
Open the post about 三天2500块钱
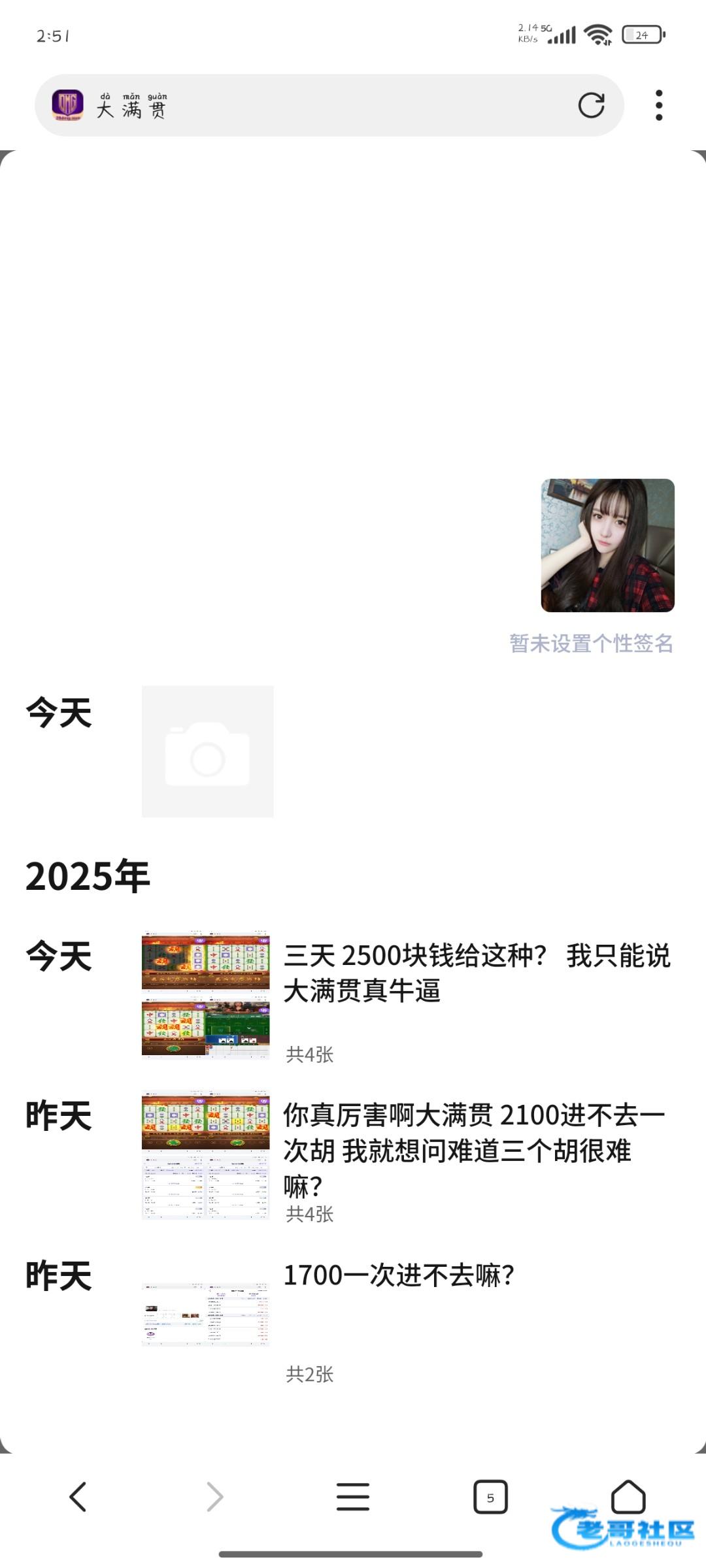tap(477, 973)
